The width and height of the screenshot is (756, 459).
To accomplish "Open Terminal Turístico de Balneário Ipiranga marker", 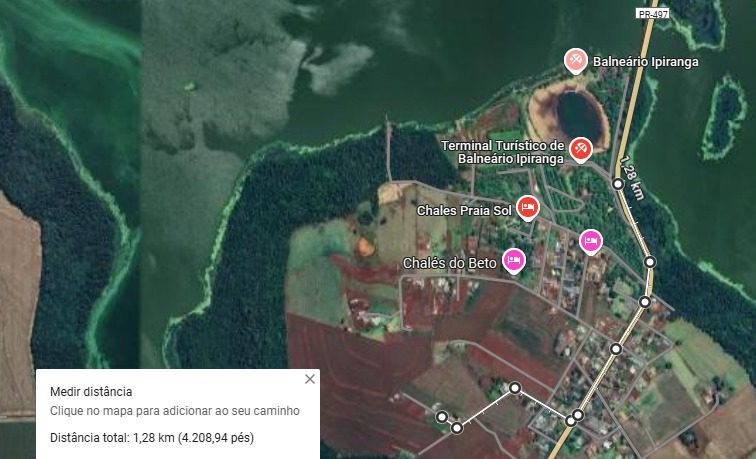I will tap(580, 149).
